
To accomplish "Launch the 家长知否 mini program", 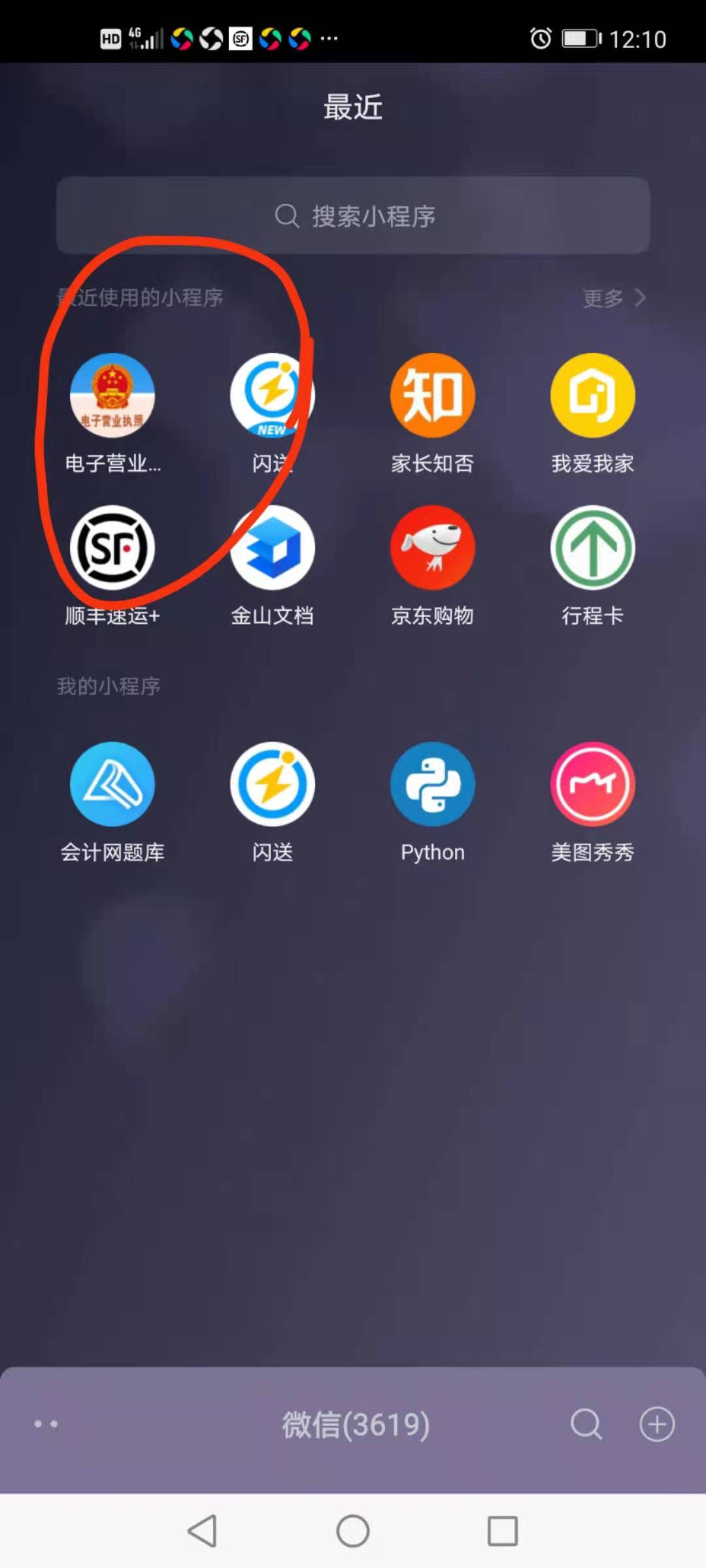I will coord(432,396).
